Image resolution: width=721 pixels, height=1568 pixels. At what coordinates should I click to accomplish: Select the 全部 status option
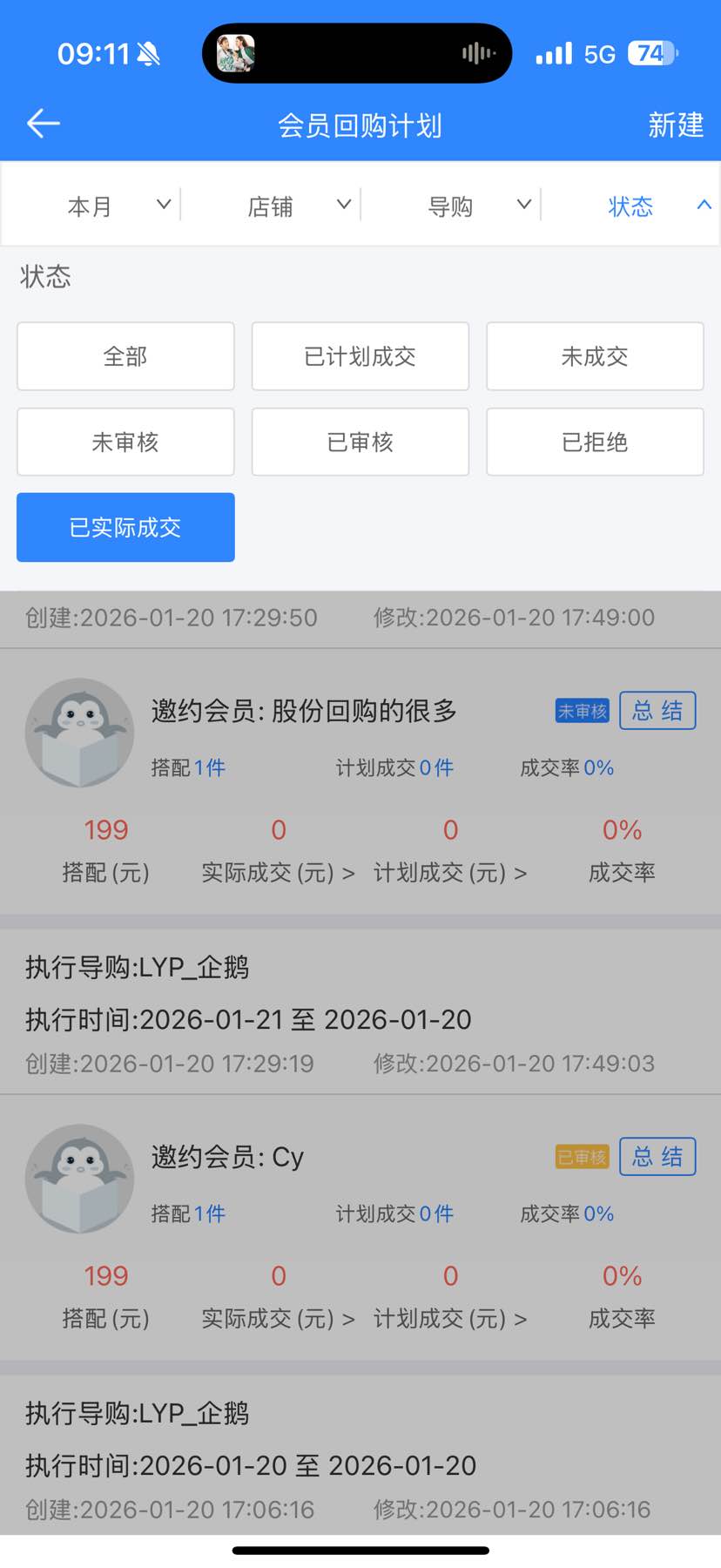[x=125, y=356]
